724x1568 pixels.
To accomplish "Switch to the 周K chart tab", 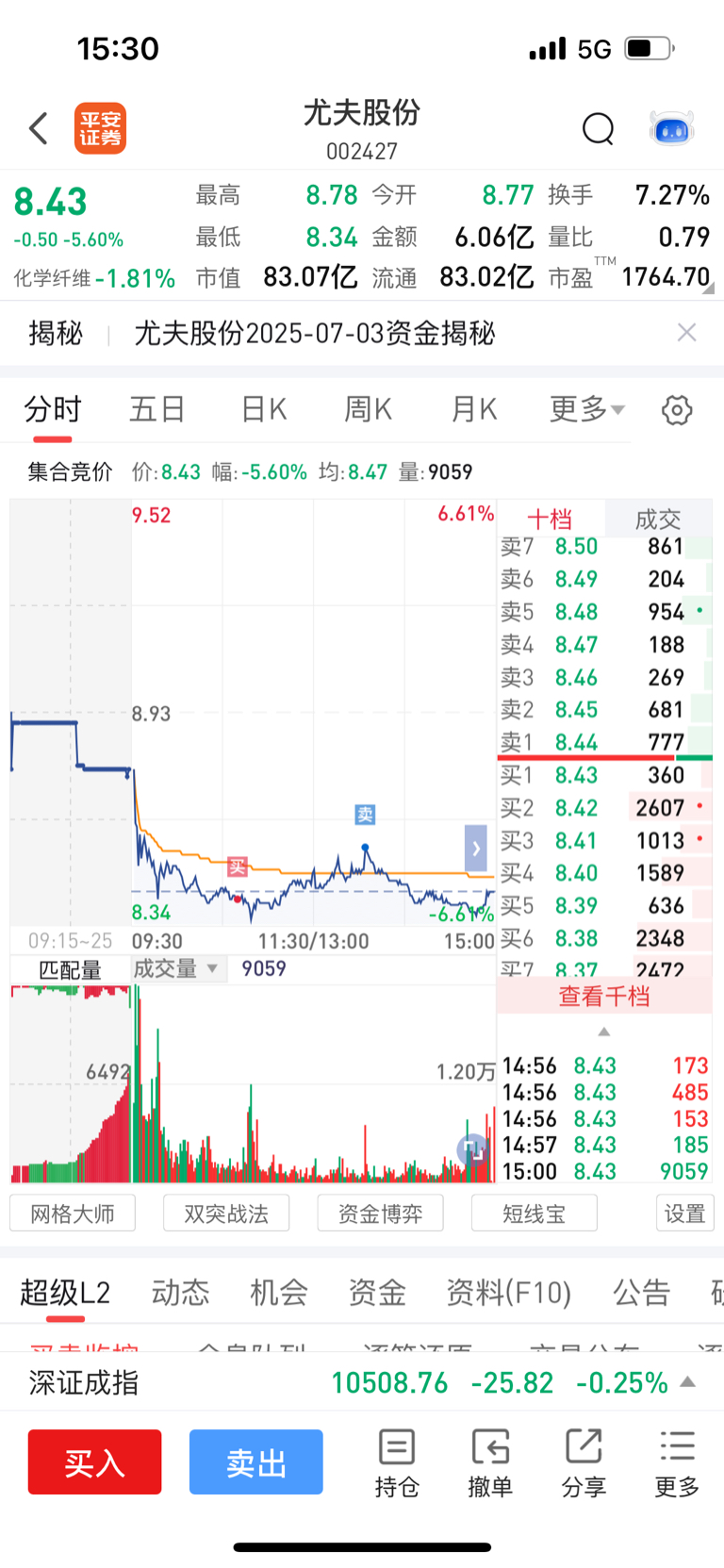I will tap(368, 410).
